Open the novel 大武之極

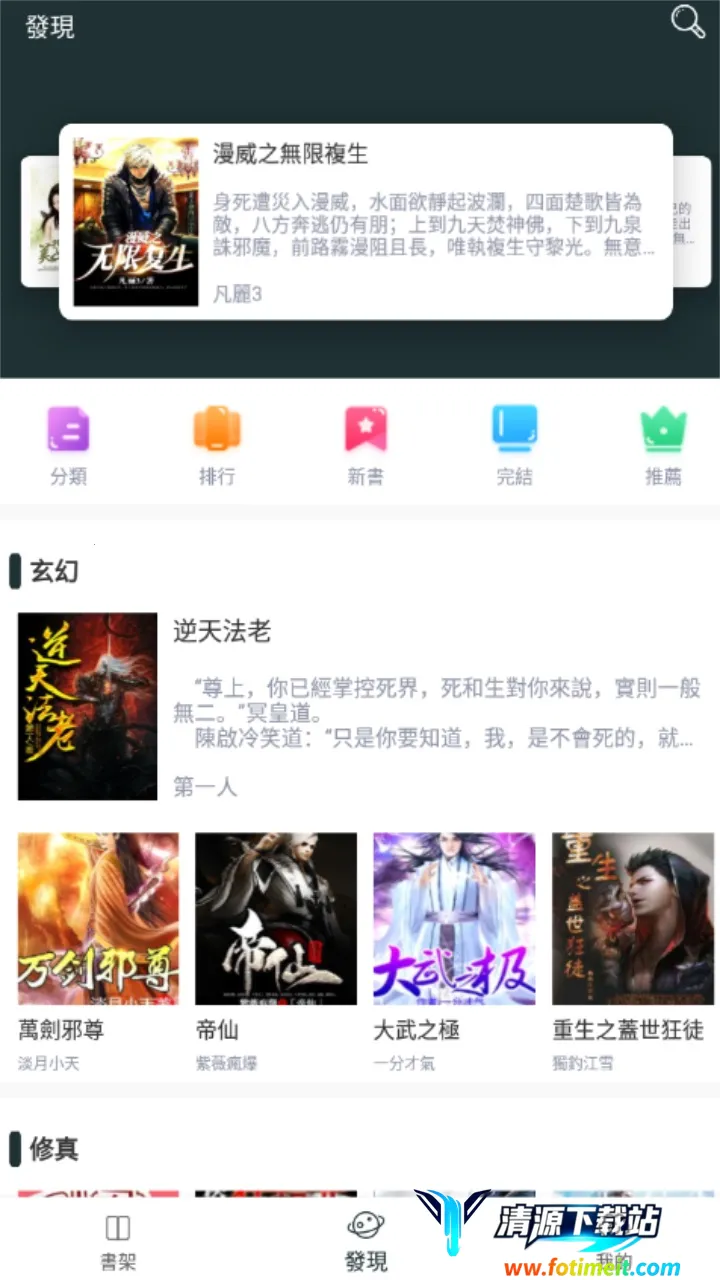454,919
